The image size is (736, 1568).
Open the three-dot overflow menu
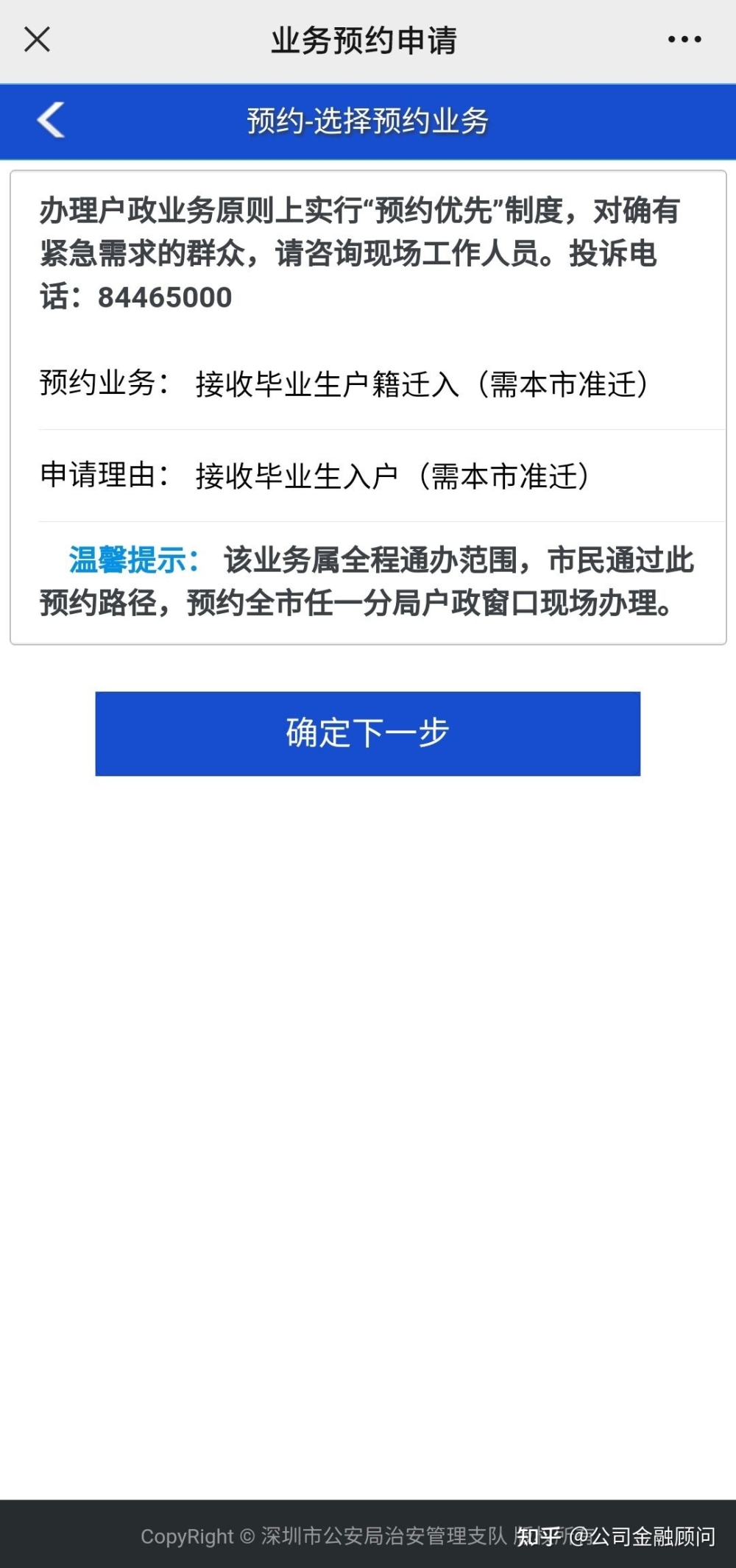click(x=684, y=40)
